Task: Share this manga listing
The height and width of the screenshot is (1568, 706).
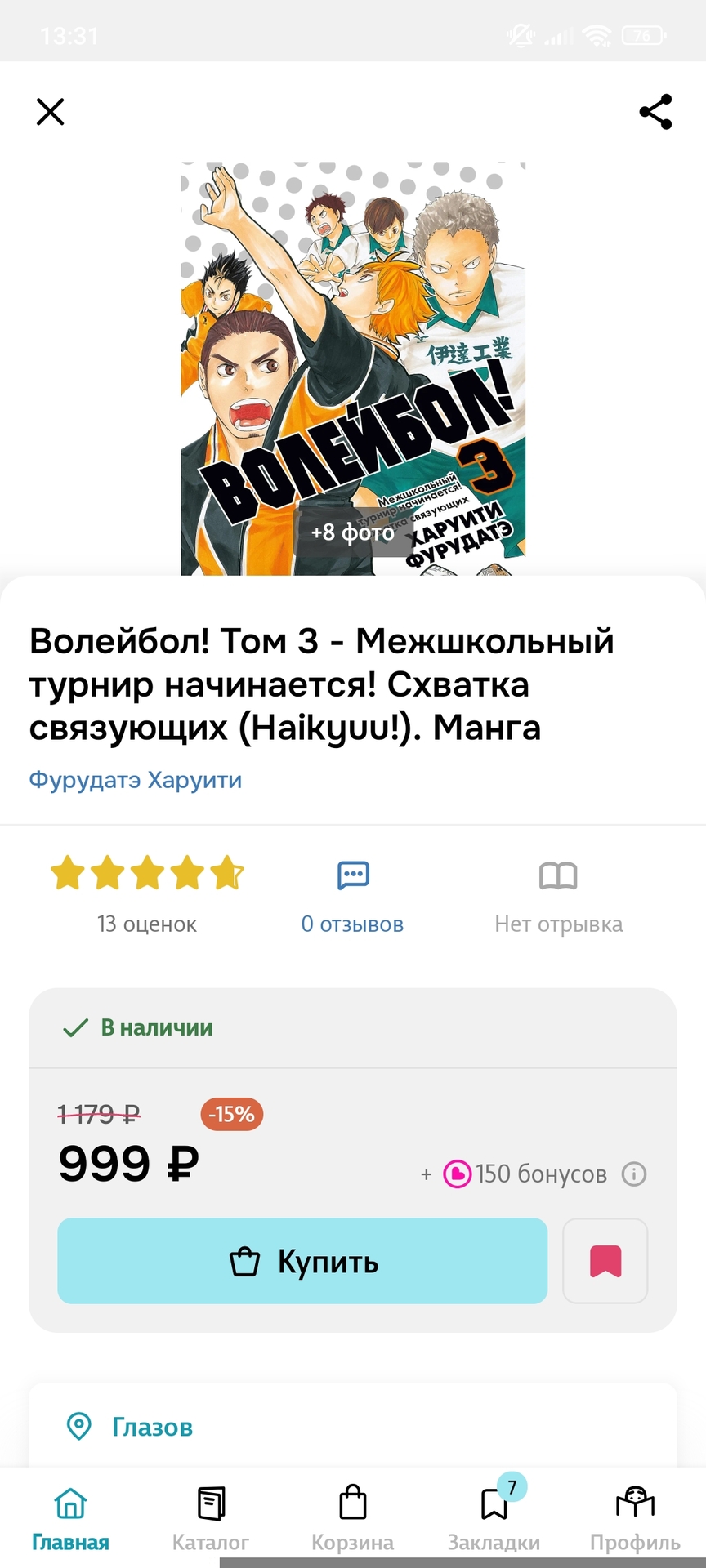Action: (x=655, y=112)
